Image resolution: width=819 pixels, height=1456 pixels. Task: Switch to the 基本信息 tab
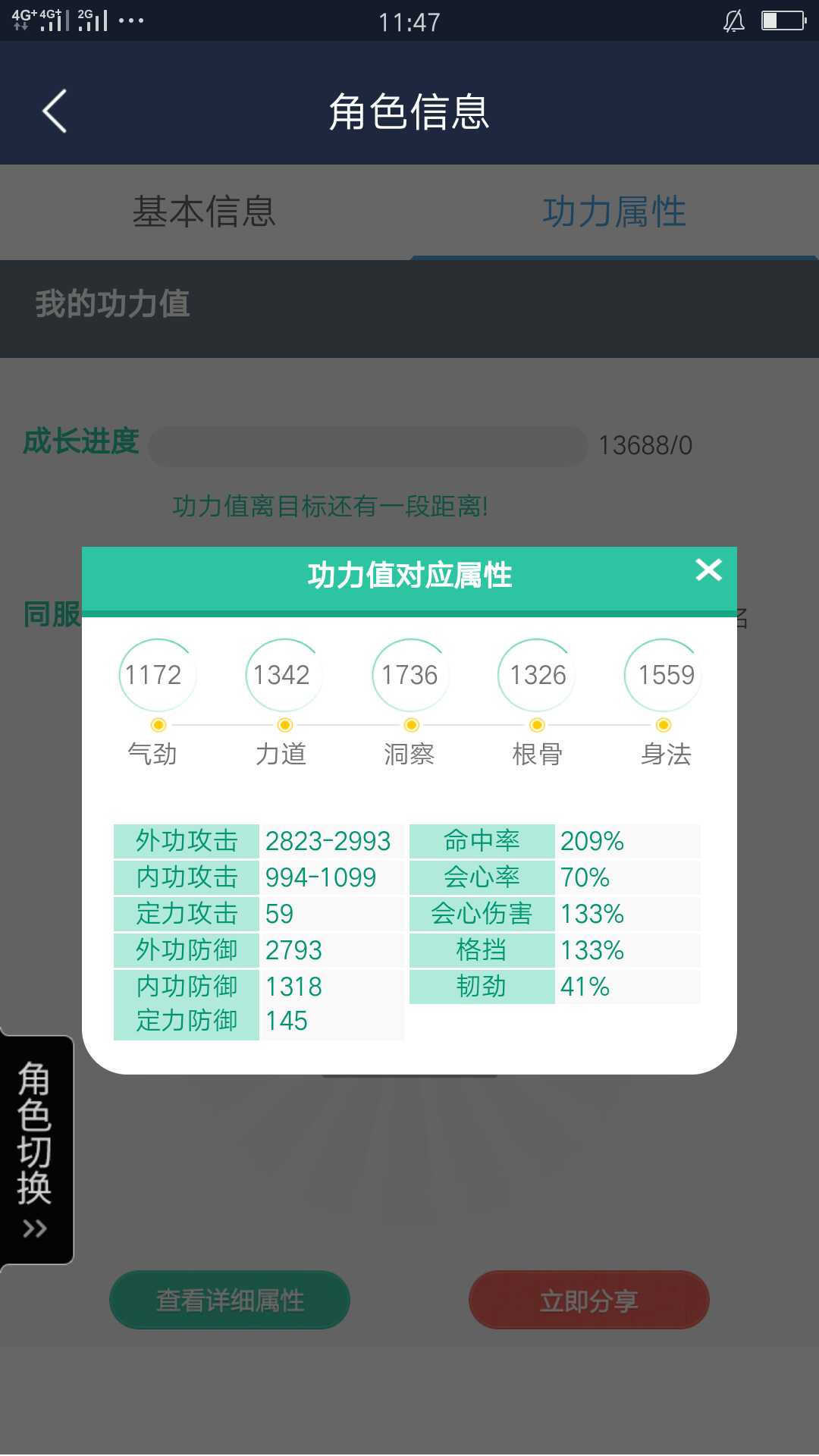(204, 212)
